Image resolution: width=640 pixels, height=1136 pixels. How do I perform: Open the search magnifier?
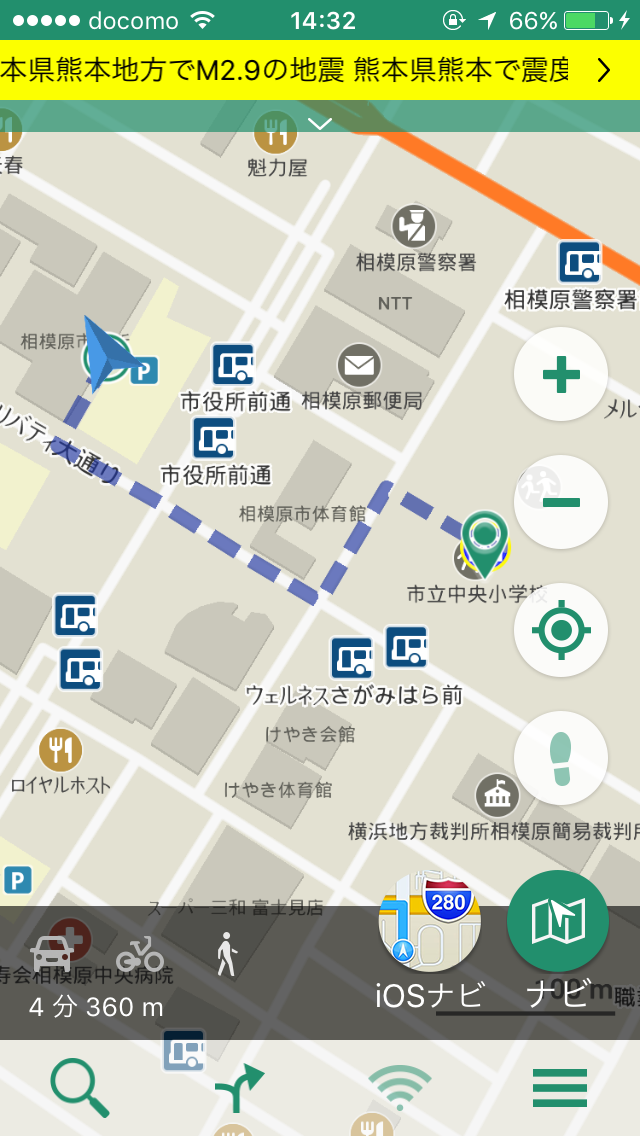(79, 1087)
